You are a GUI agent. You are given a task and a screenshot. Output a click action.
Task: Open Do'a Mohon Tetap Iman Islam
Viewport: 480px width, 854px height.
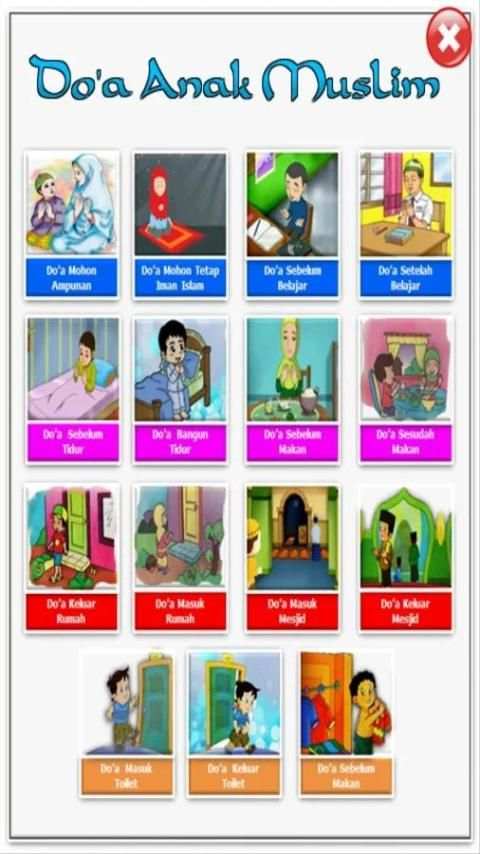click(180, 224)
